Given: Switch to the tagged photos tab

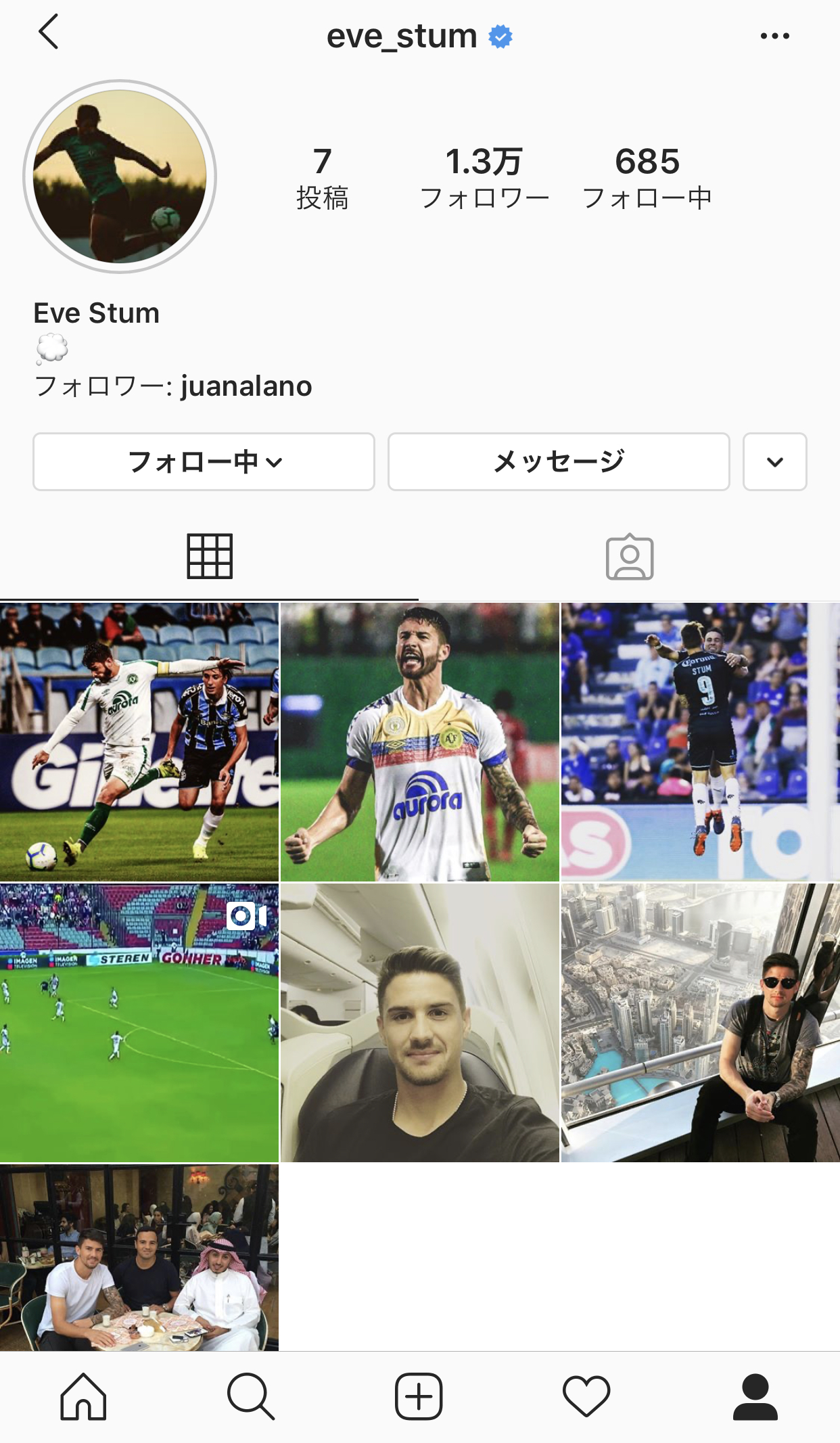Looking at the screenshot, I should pyautogui.click(x=630, y=557).
